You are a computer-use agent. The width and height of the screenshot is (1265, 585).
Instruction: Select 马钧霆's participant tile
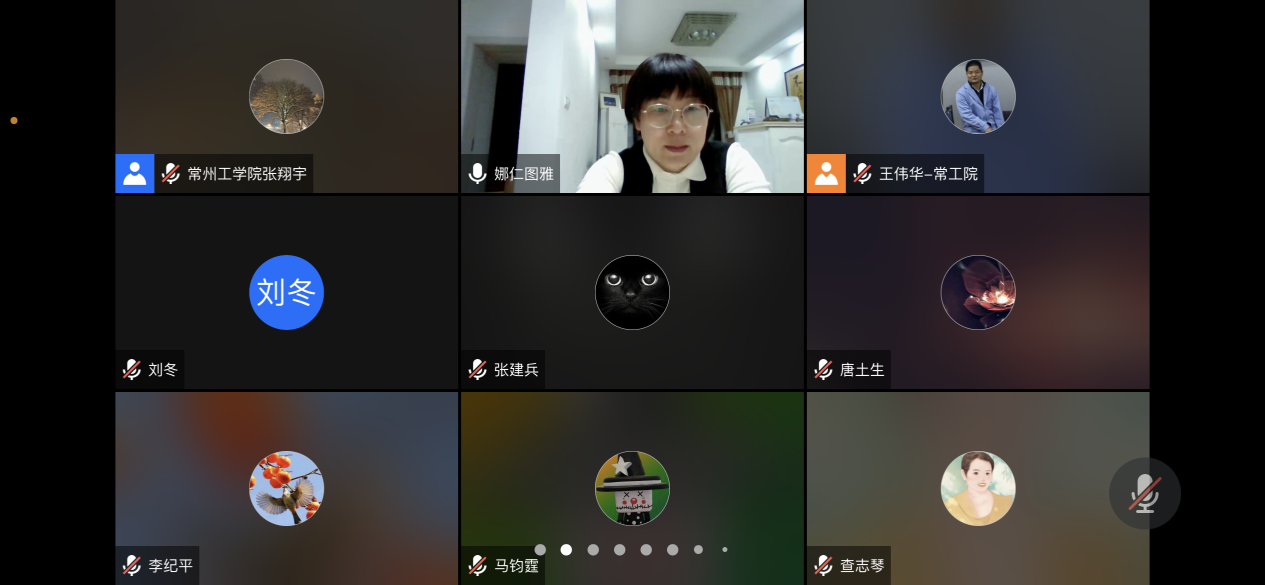click(632, 488)
